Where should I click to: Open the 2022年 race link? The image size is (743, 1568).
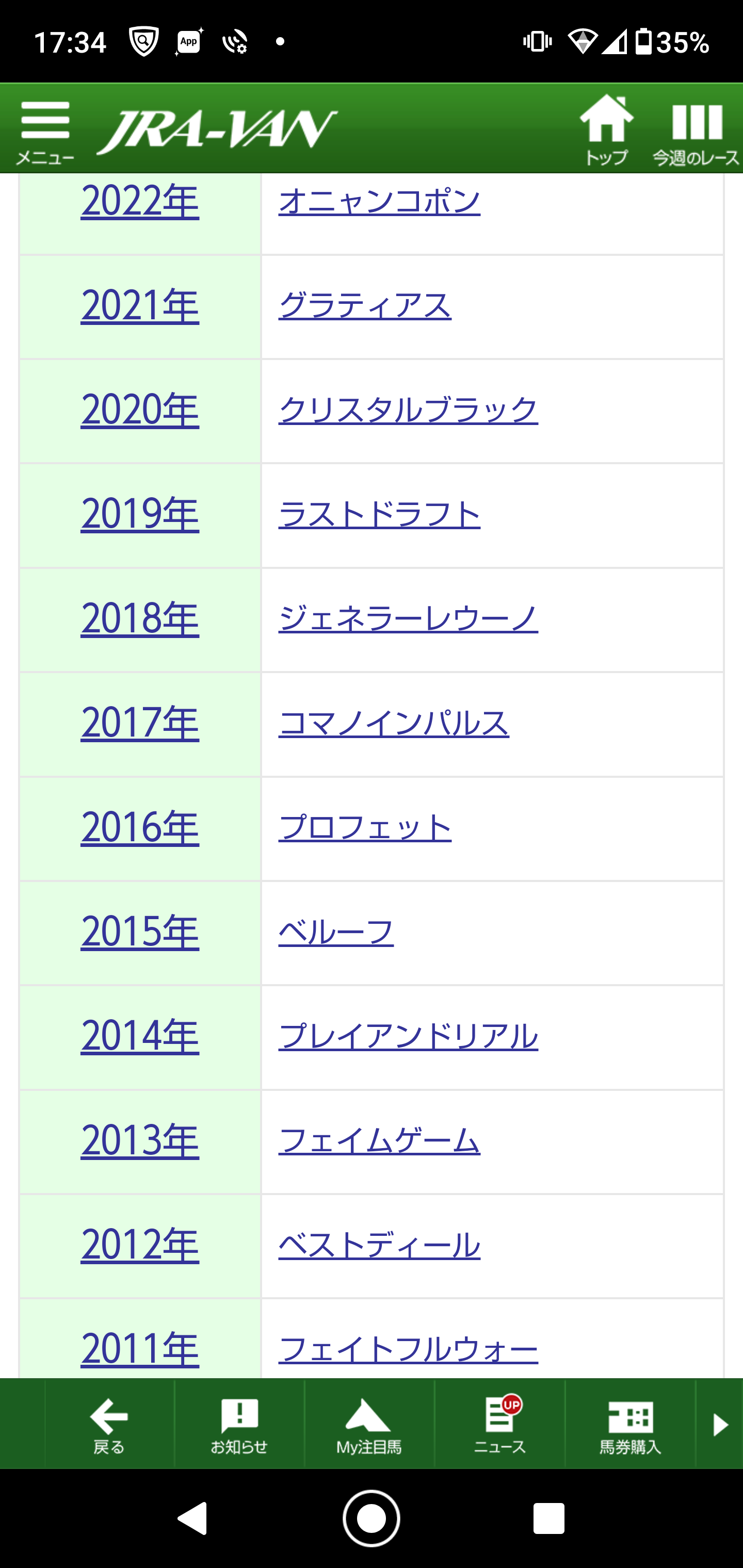coord(139,202)
